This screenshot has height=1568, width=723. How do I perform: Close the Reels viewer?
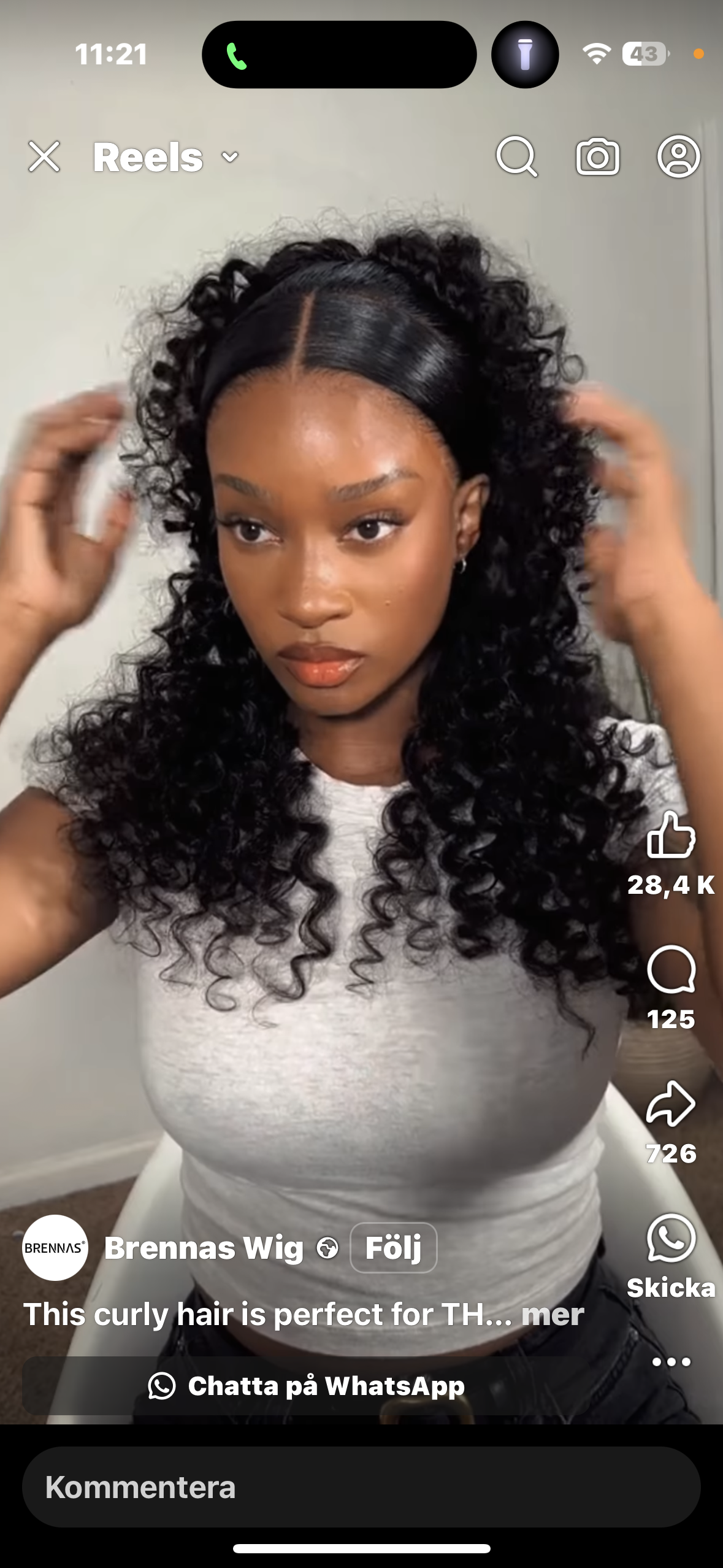[44, 157]
